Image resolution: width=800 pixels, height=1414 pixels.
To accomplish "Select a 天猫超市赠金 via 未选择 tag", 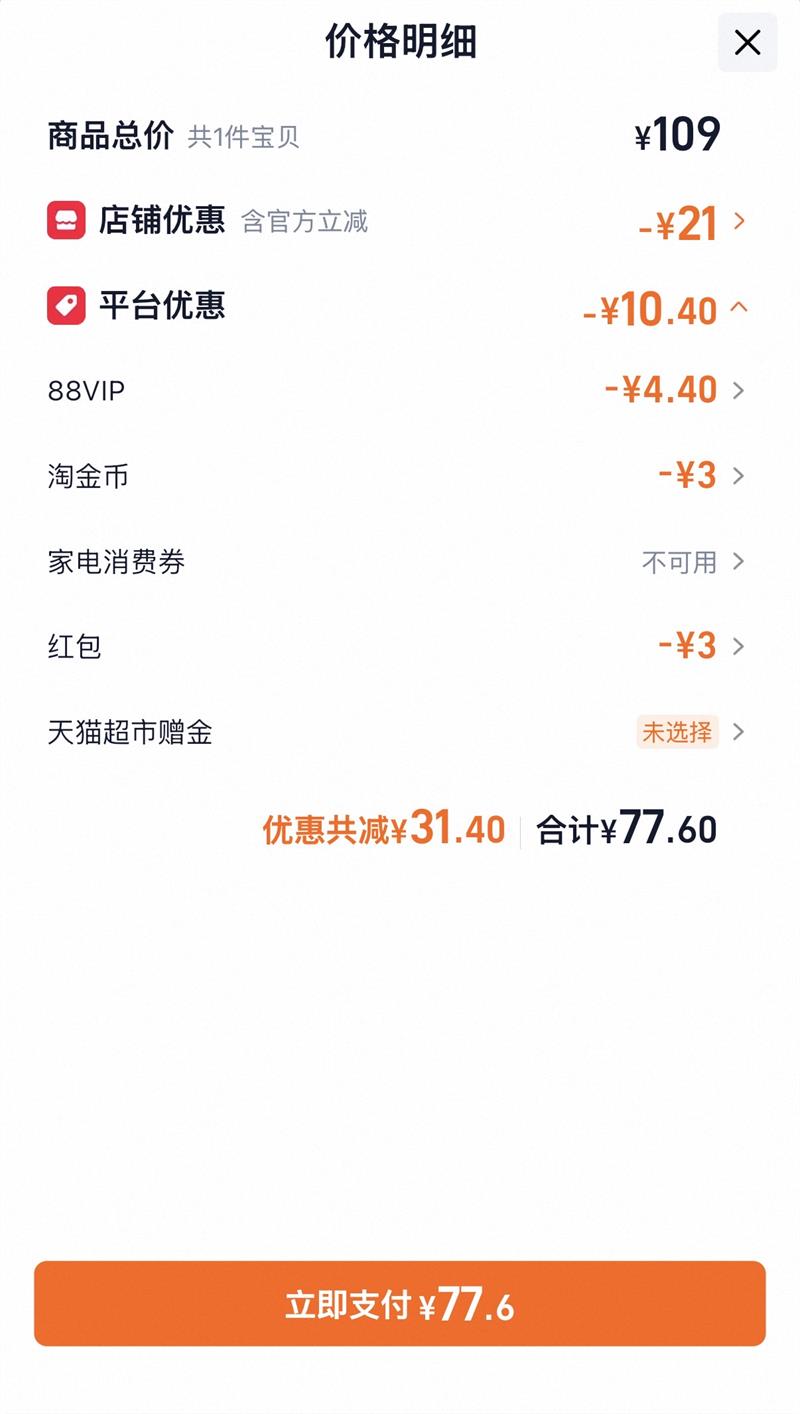I will pos(679,732).
